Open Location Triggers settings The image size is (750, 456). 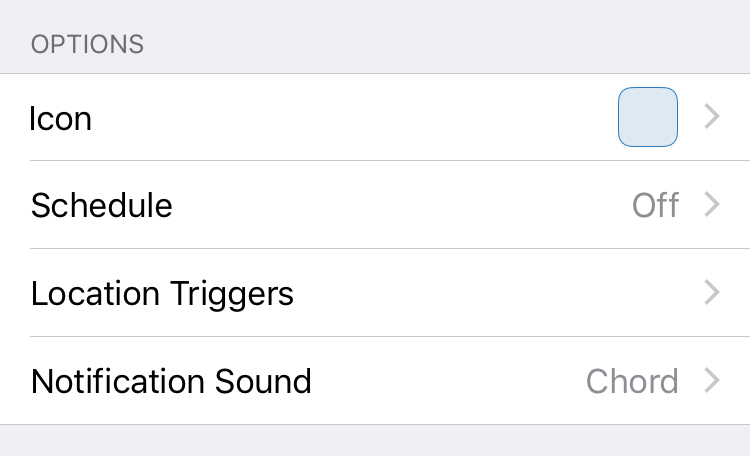click(x=374, y=293)
